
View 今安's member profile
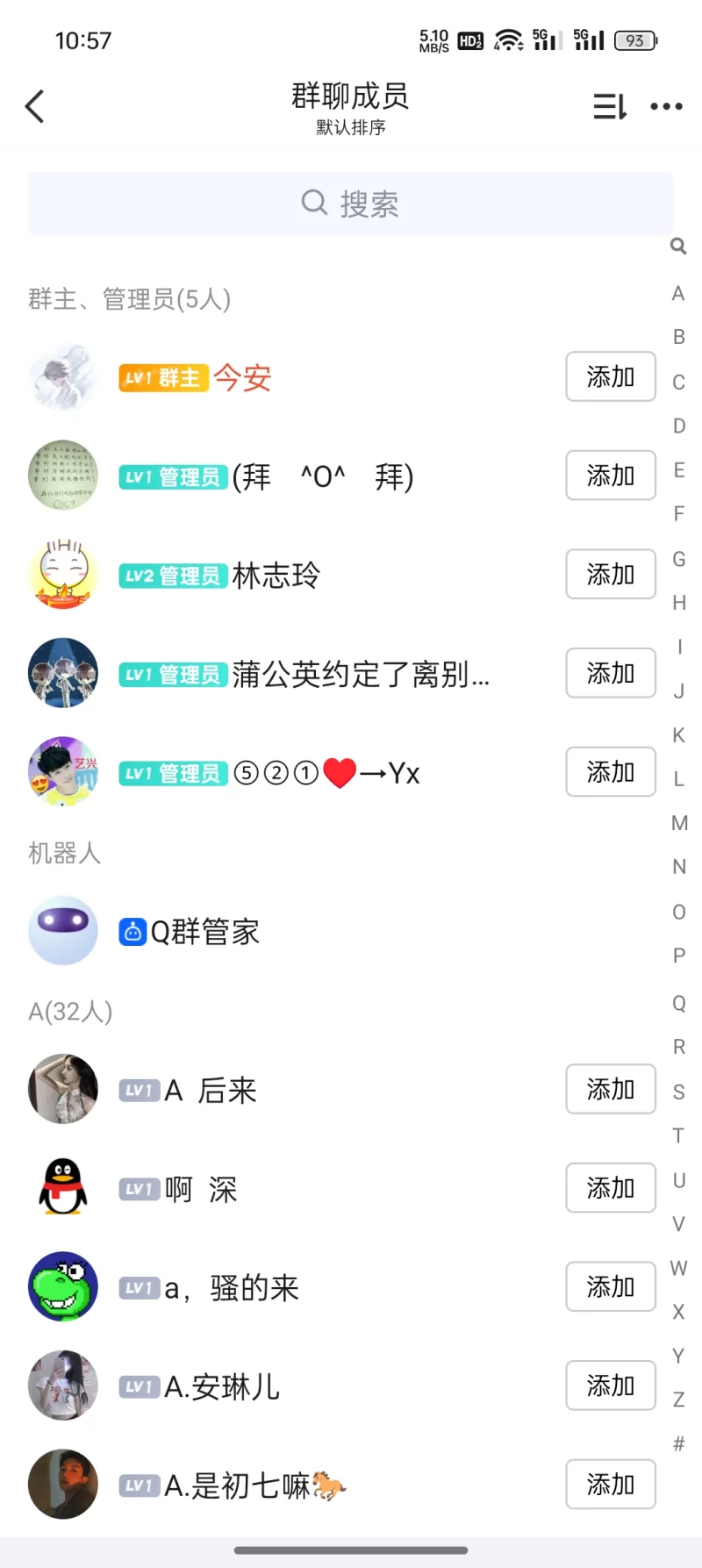241,378
